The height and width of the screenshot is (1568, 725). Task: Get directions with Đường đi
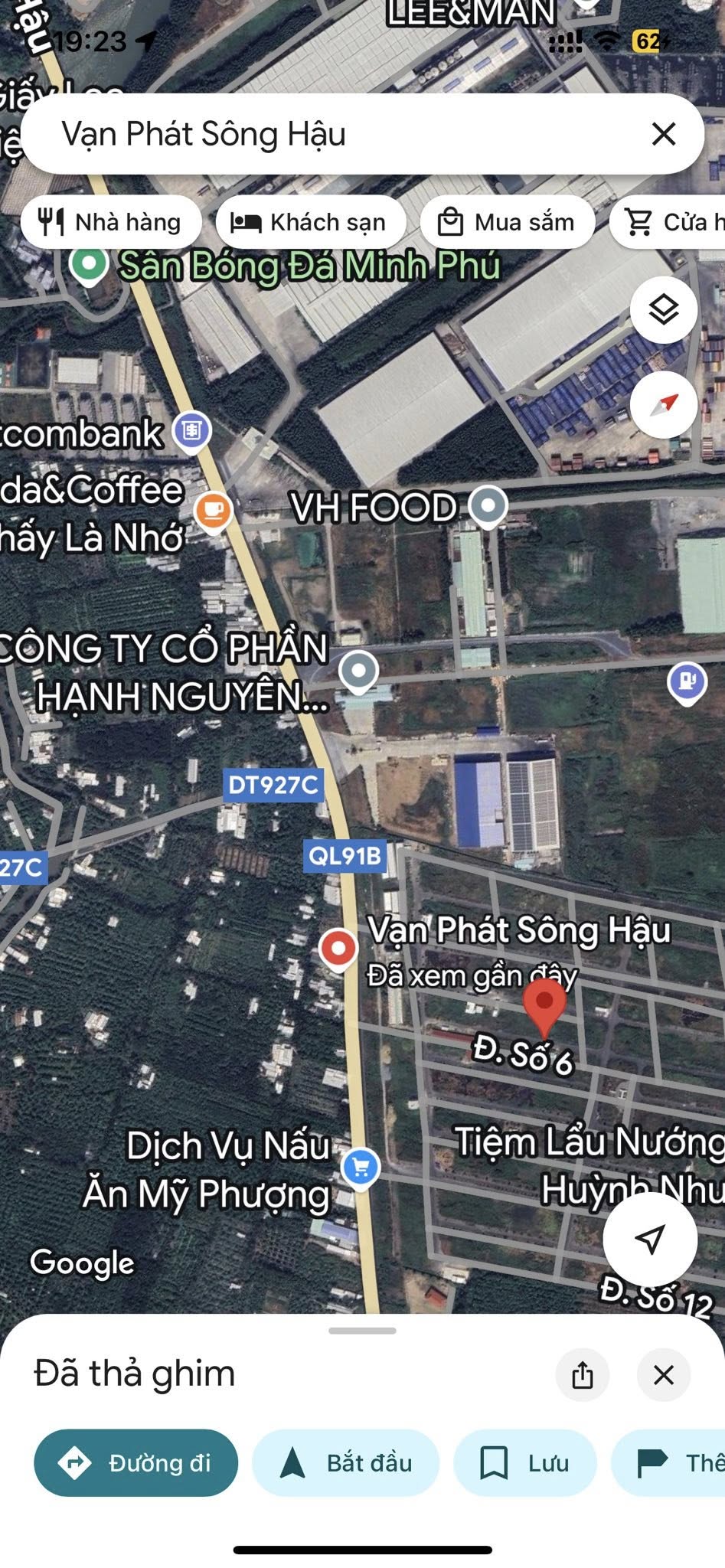(x=136, y=1463)
